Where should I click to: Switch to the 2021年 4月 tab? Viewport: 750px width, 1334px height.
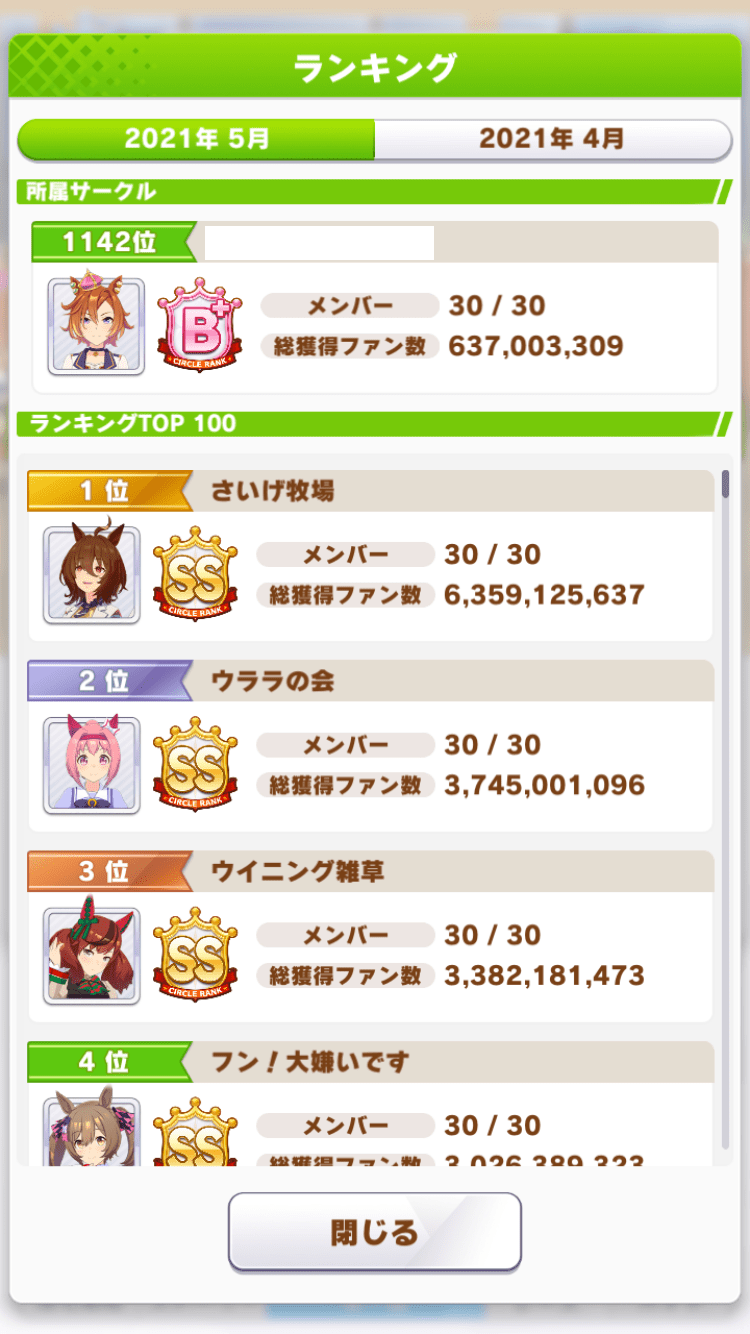click(x=553, y=140)
